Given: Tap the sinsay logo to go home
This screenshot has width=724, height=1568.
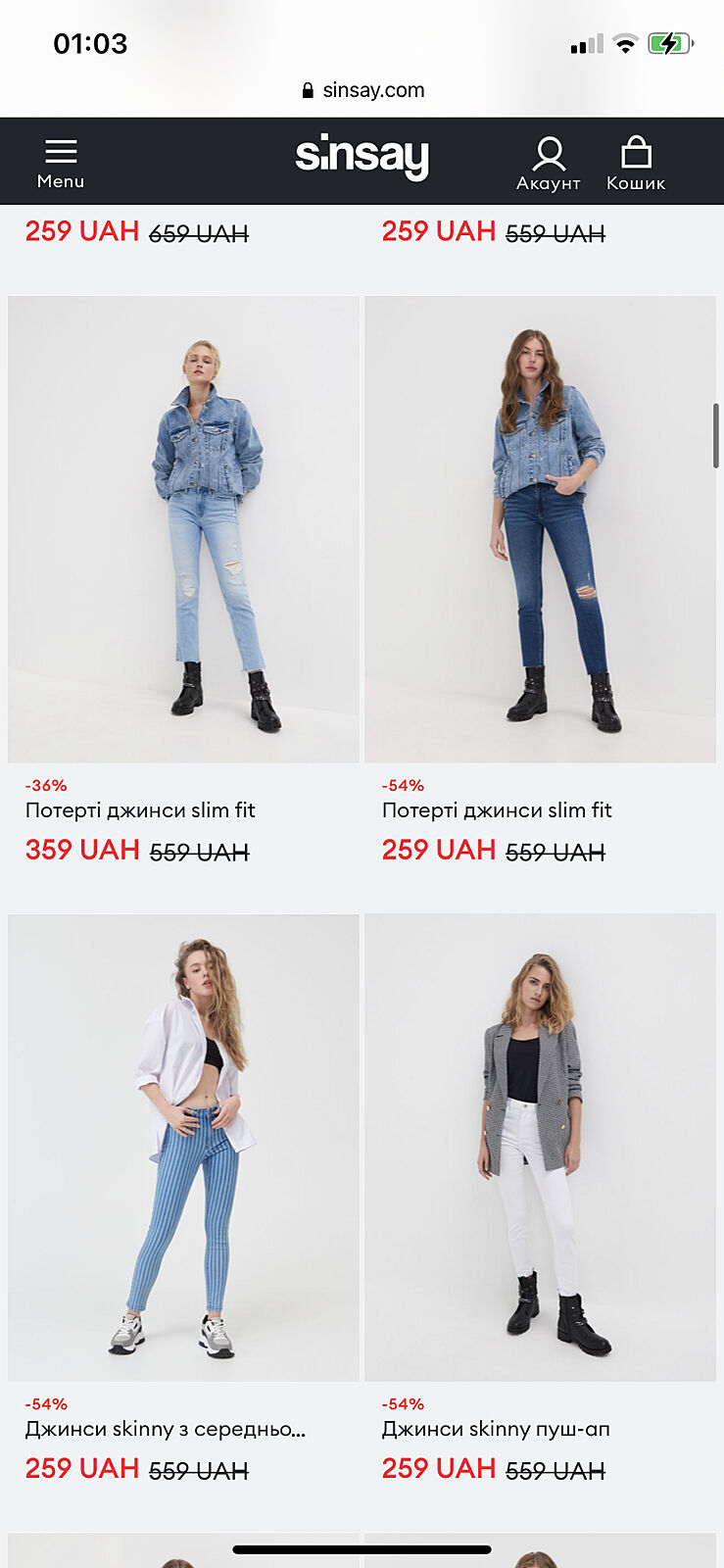Looking at the screenshot, I should tap(362, 157).
